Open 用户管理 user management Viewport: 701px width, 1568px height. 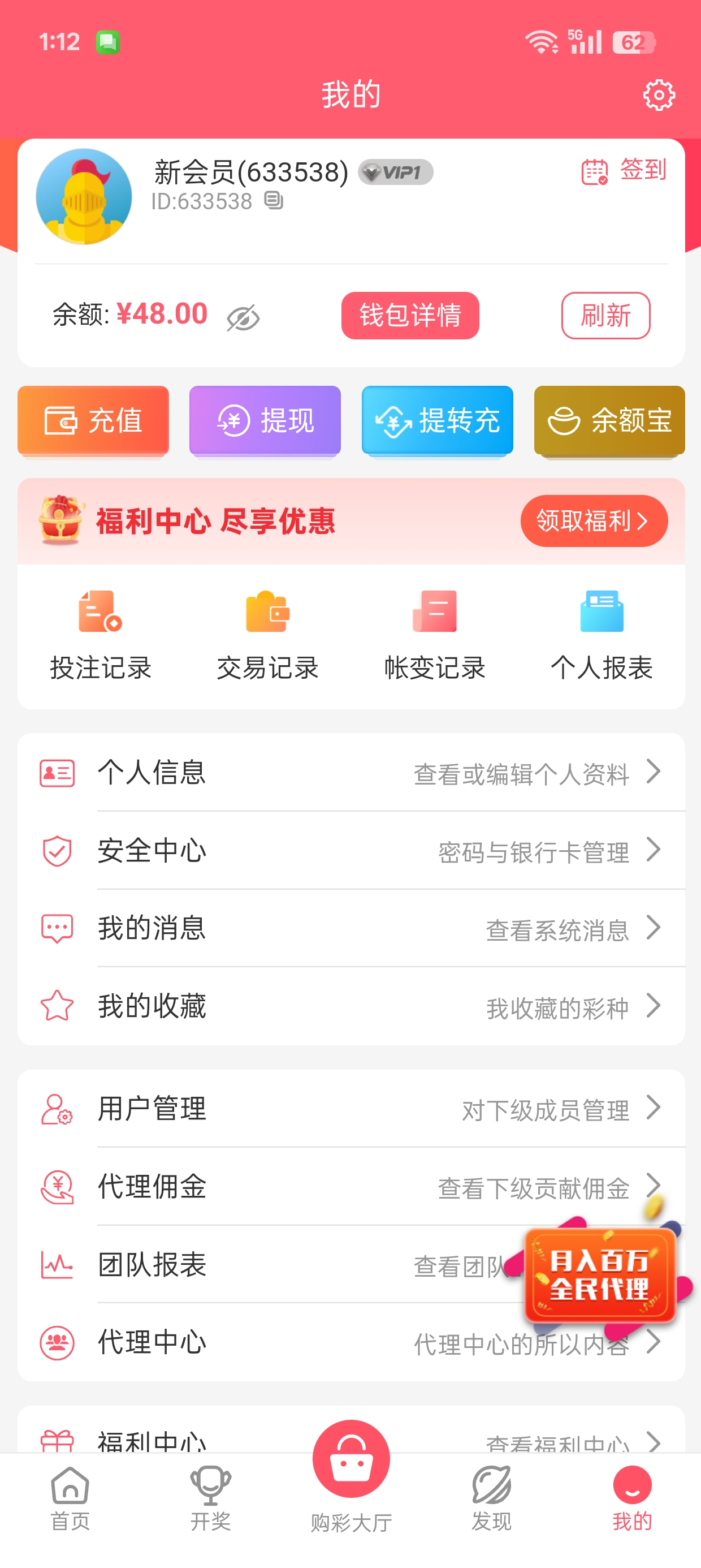tap(351, 1109)
